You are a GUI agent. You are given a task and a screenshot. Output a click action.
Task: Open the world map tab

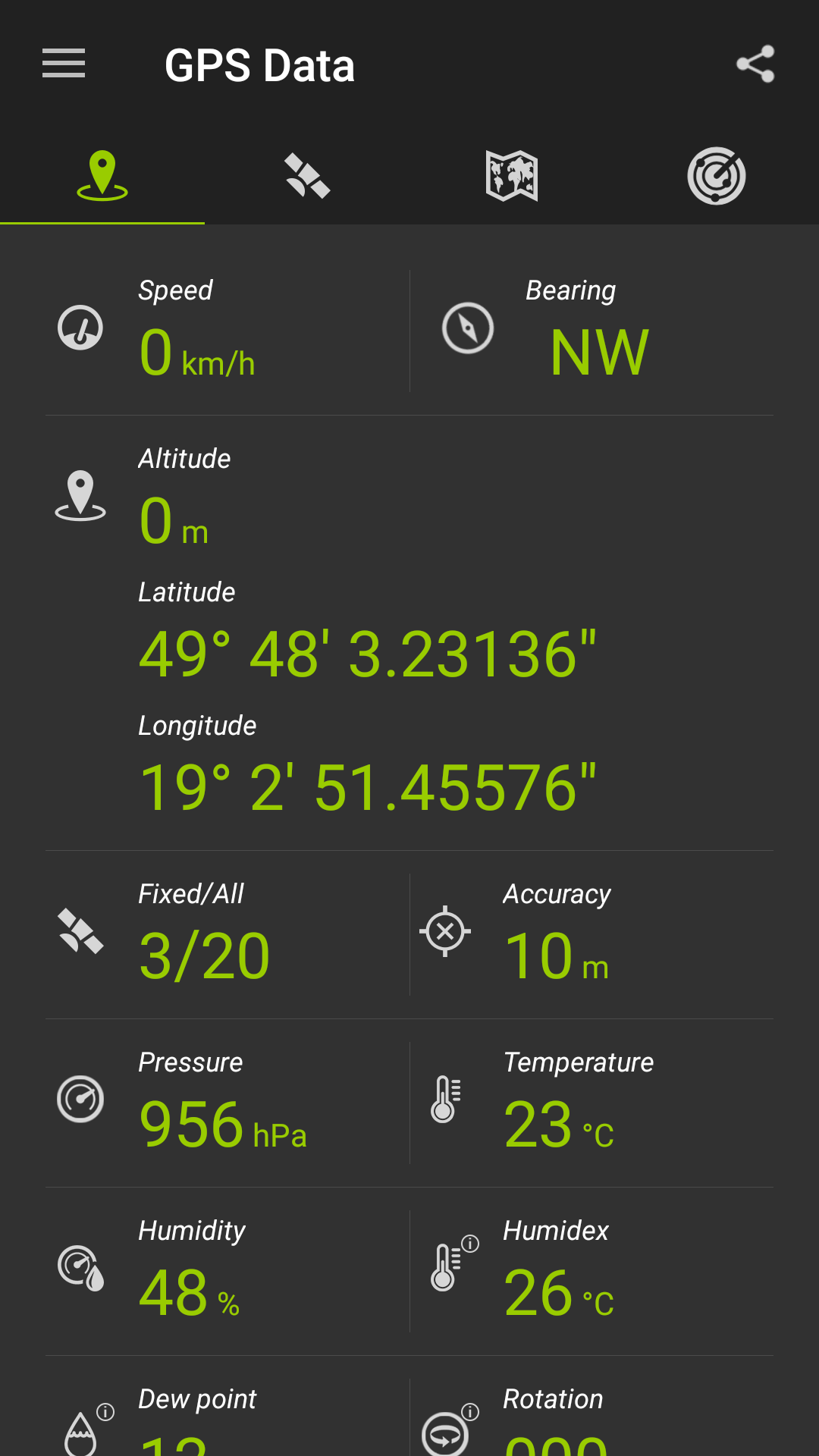click(x=512, y=176)
